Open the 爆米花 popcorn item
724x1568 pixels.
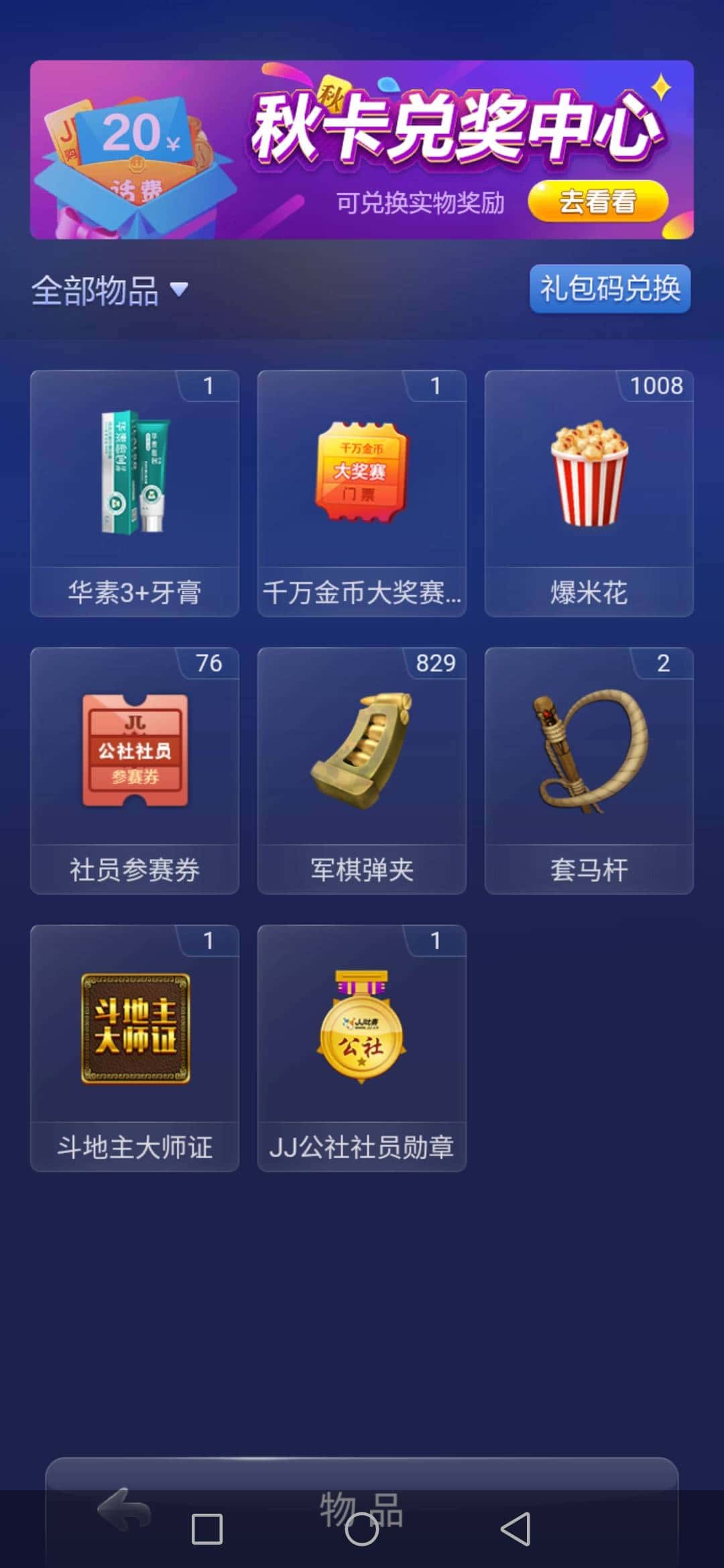588,489
